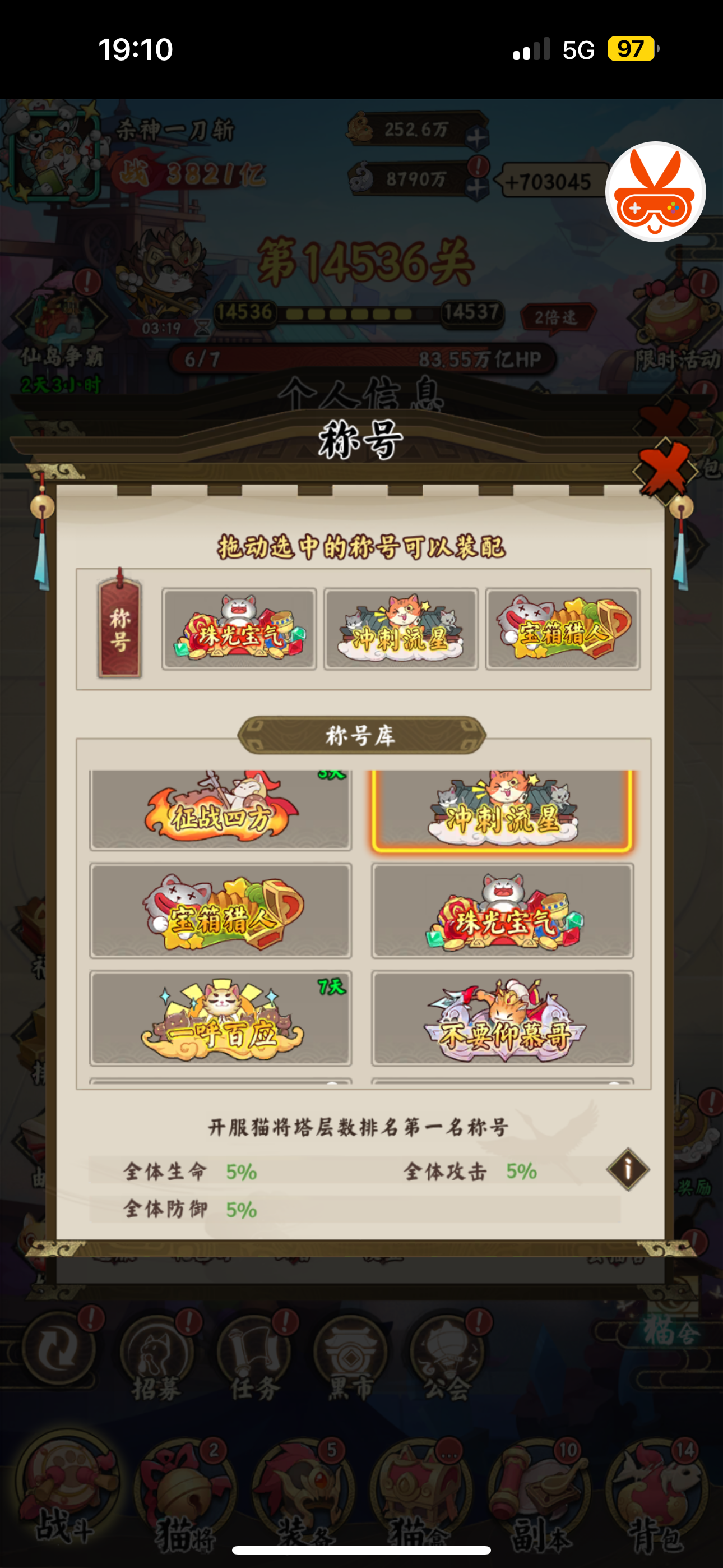Screen dimensions: 723x1568
Task: Select the equipped 宝箱猎人 title slot
Action: [x=562, y=629]
